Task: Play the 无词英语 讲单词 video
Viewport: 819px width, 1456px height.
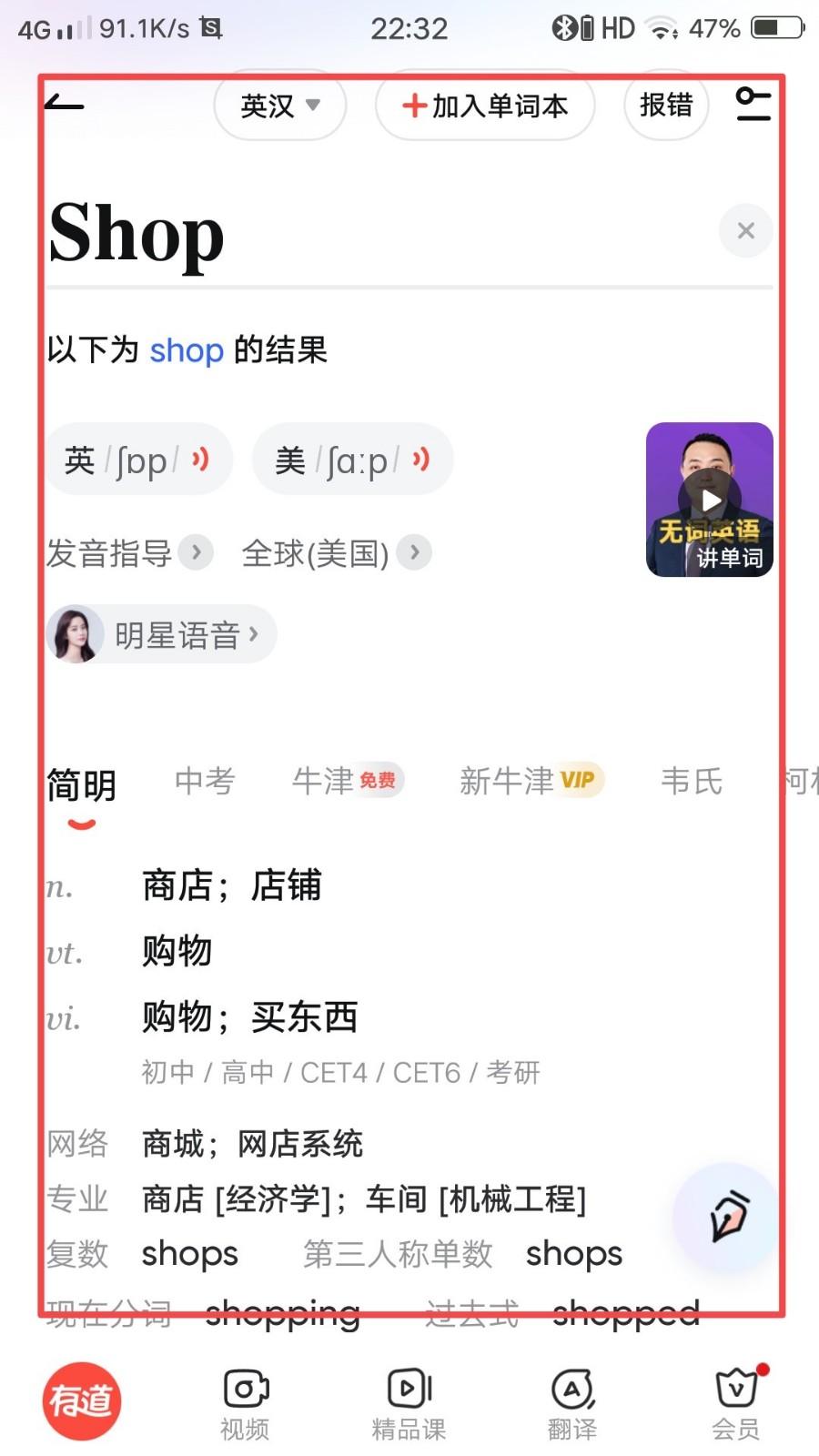Action: 709,500
